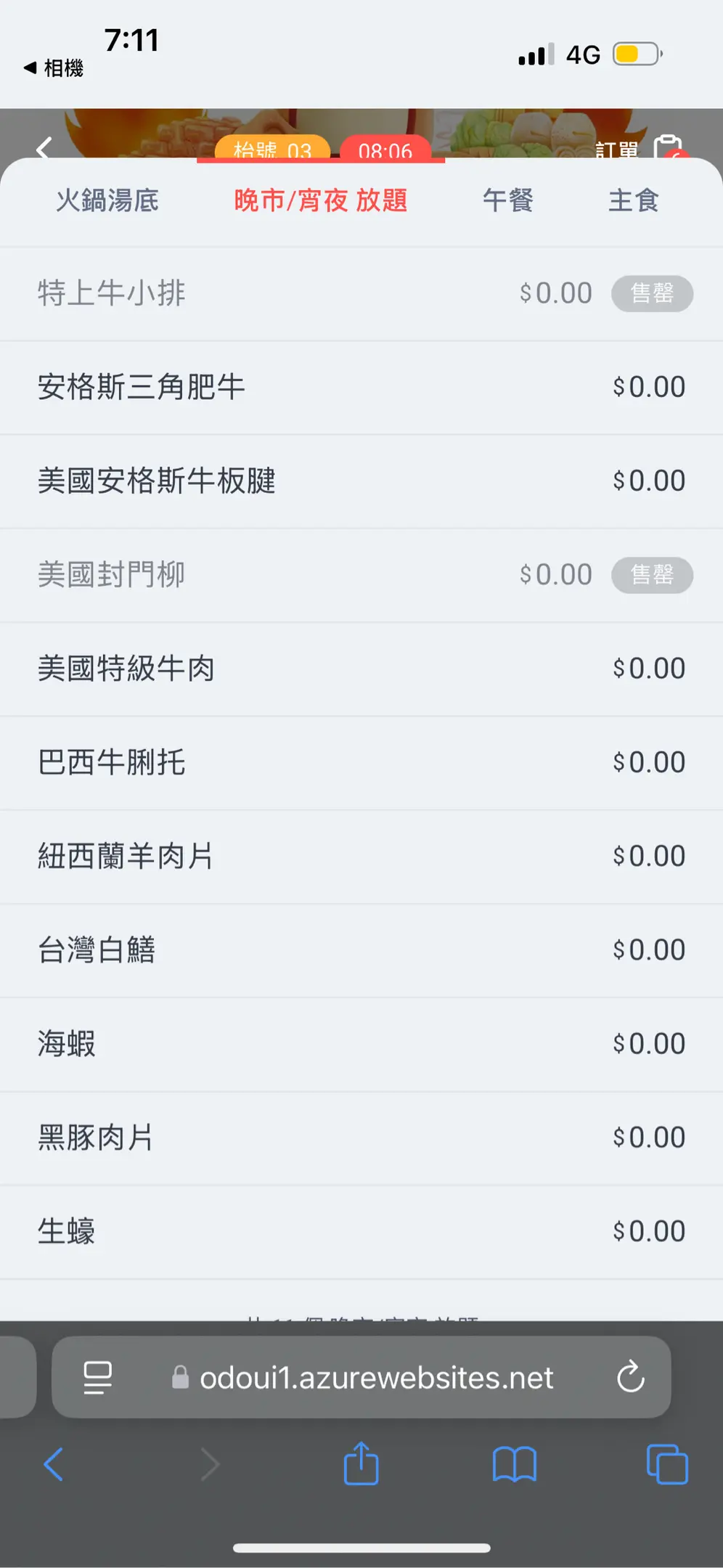Screen dimensions: 723x1568
Task: Switch to the 午餐 tab
Action: point(508,201)
